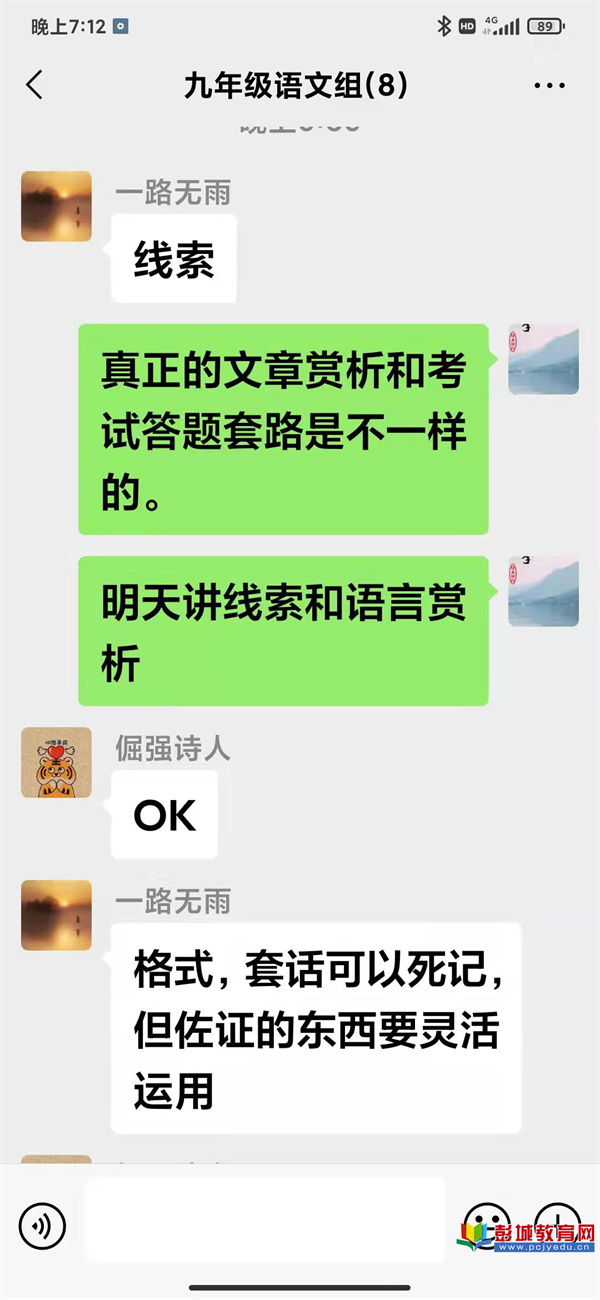Tap the message text field
This screenshot has height=1300, width=600.
[x=265, y=1220]
